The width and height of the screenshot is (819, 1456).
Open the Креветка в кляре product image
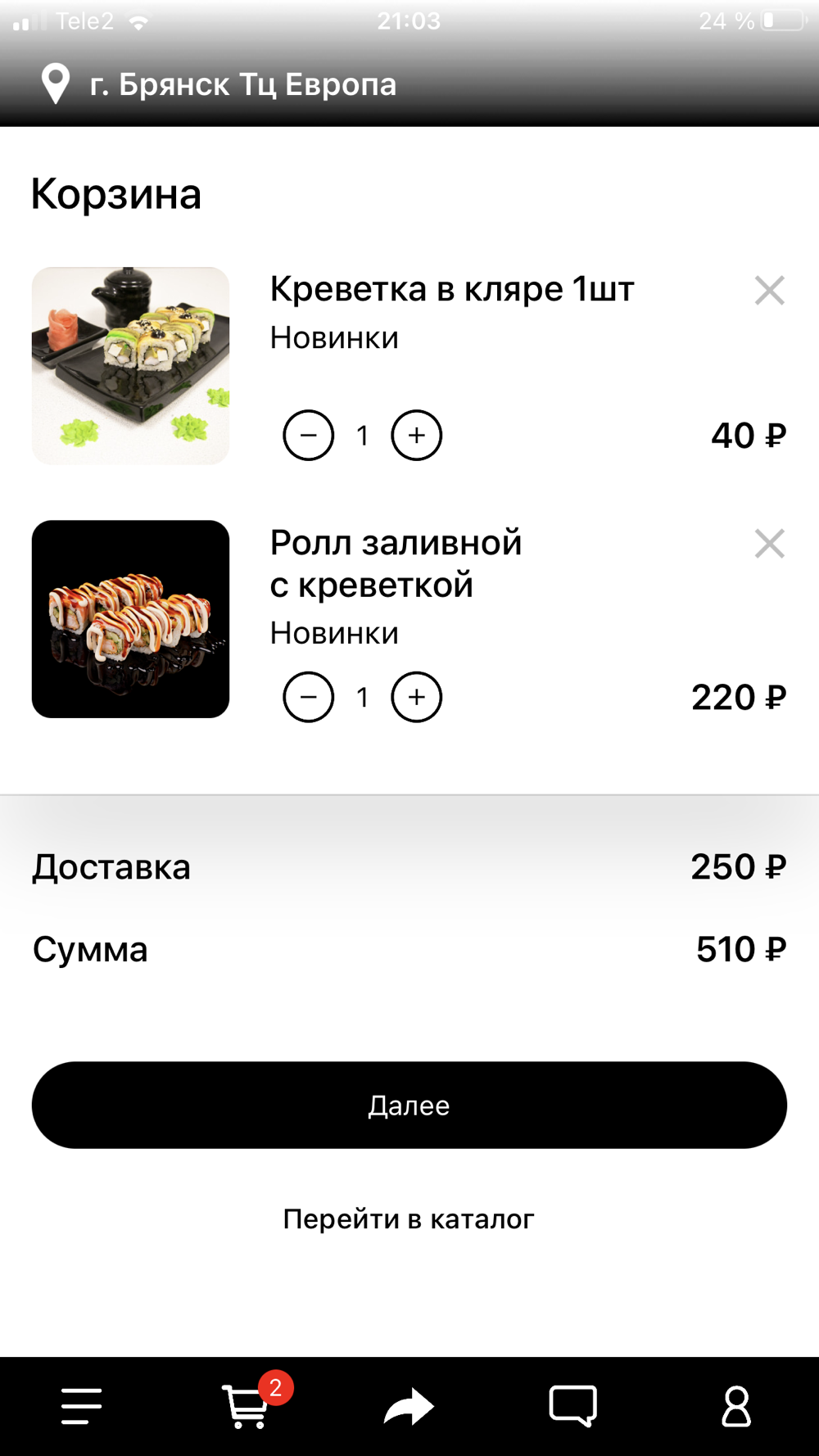(131, 366)
